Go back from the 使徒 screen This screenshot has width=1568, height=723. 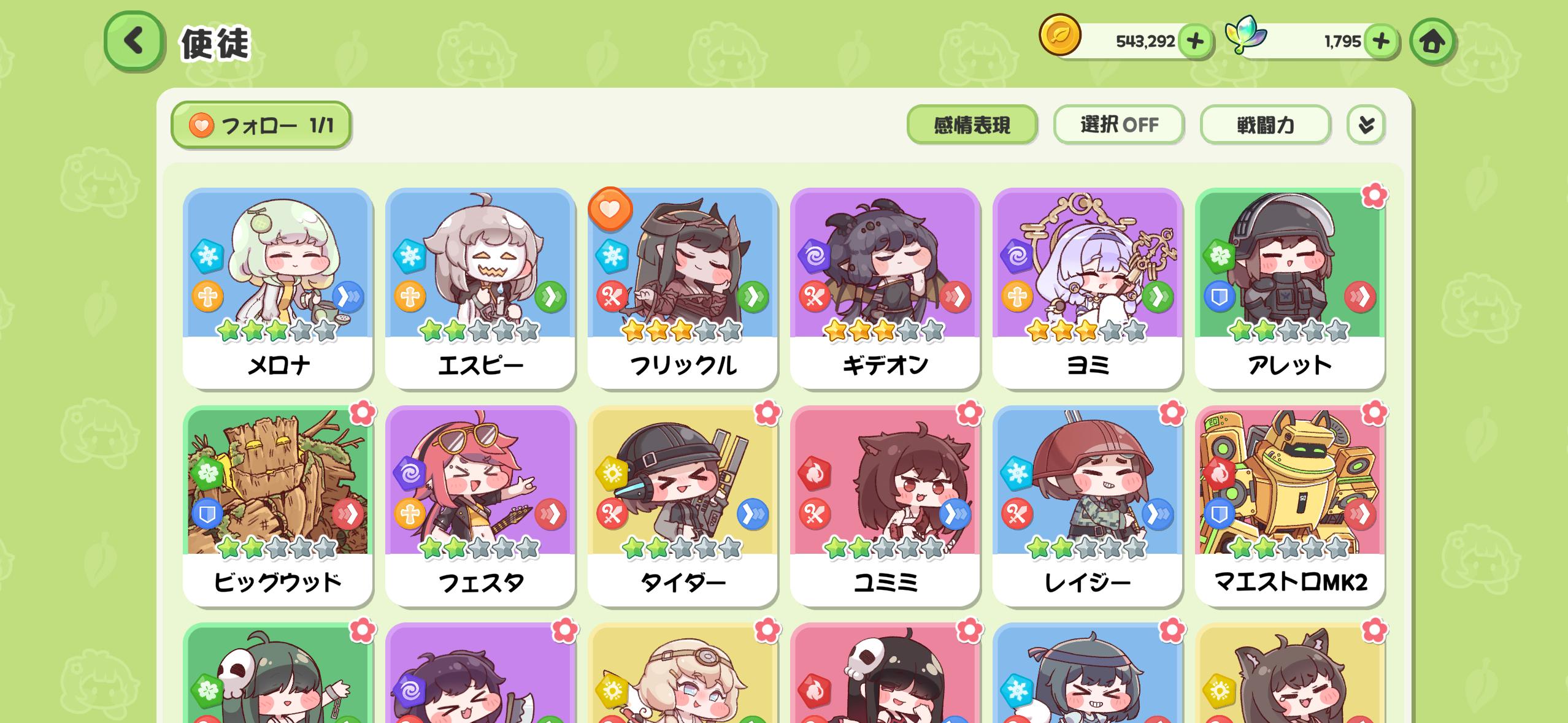pyautogui.click(x=134, y=41)
